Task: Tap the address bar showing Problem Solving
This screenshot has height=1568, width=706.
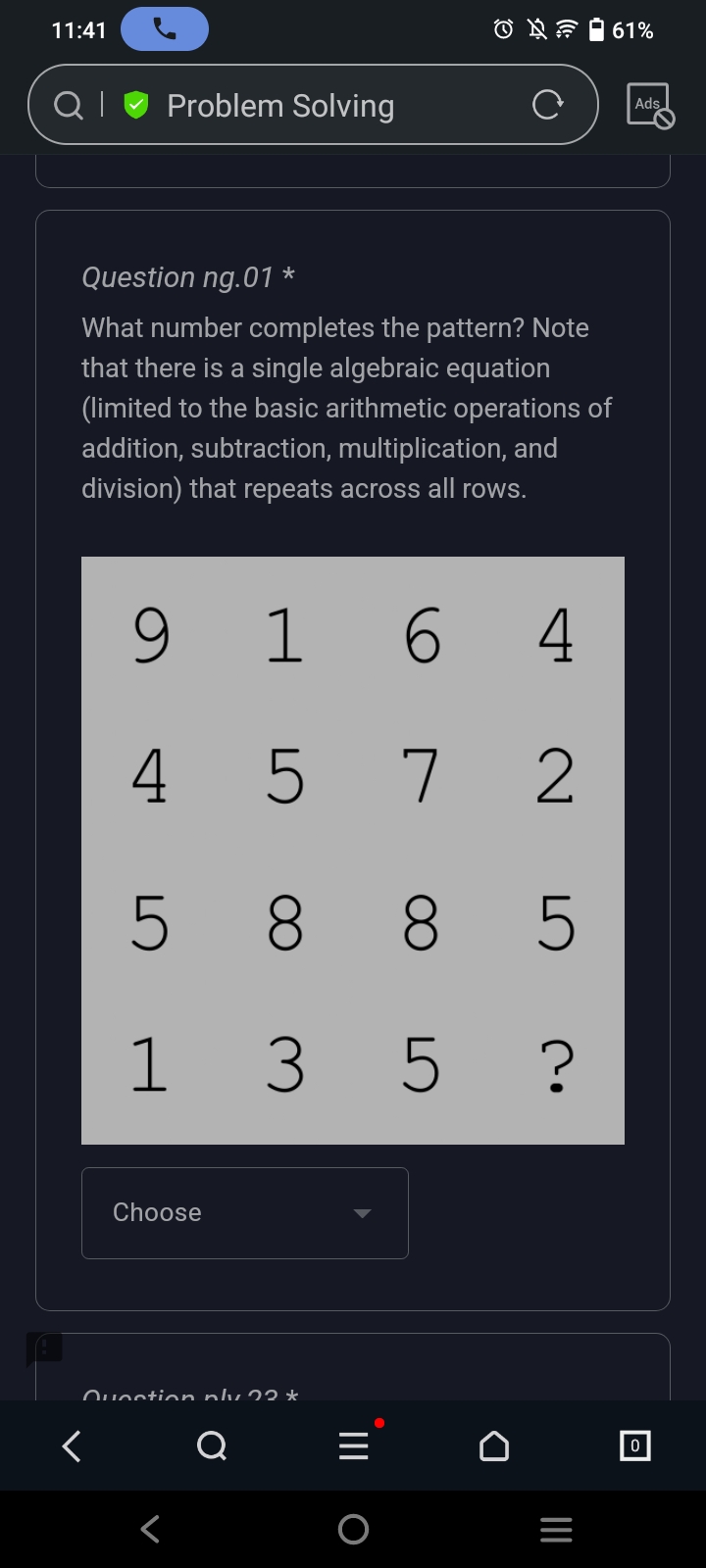Action: coord(280,106)
